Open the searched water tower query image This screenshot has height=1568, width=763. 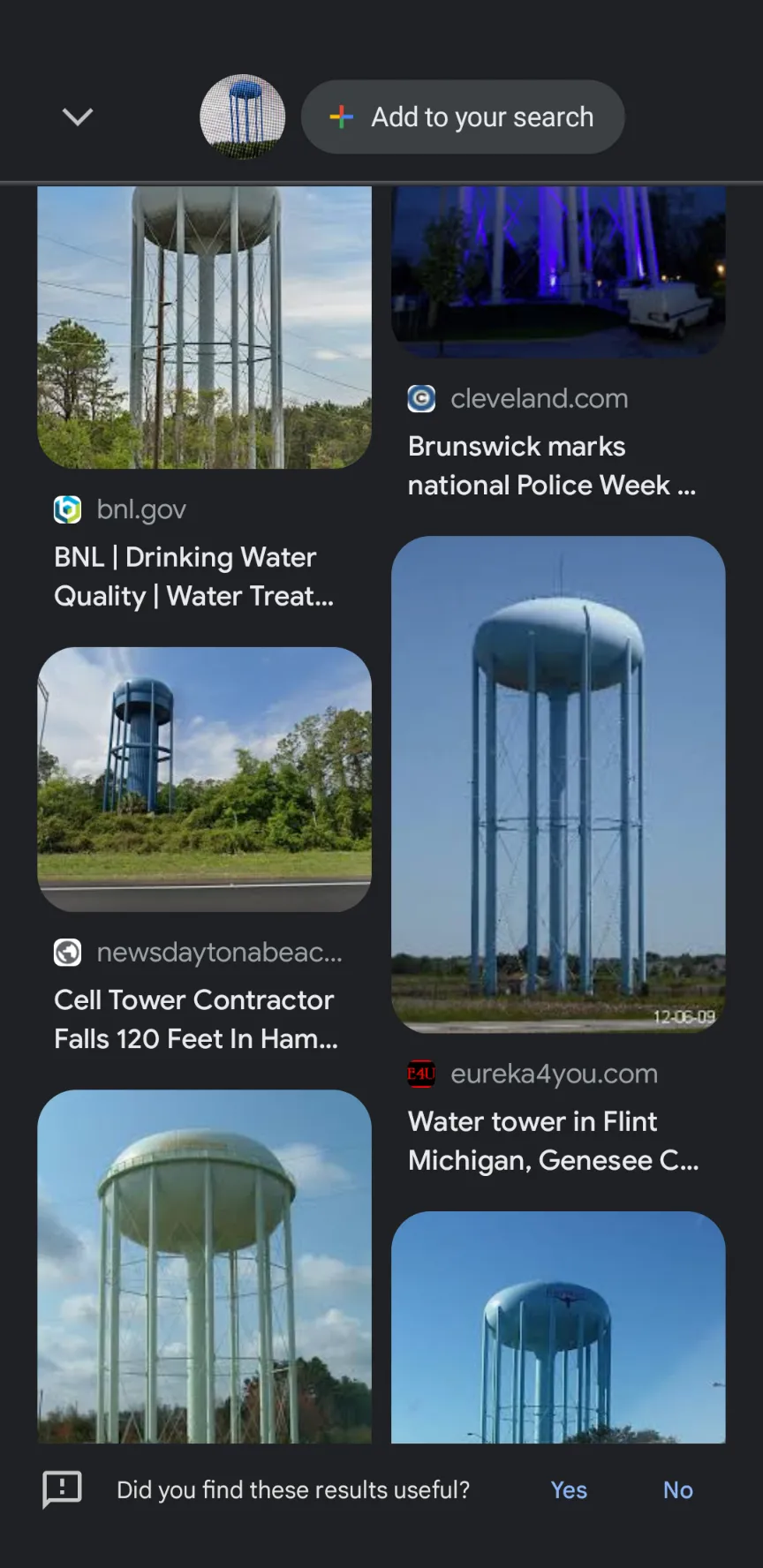242,116
